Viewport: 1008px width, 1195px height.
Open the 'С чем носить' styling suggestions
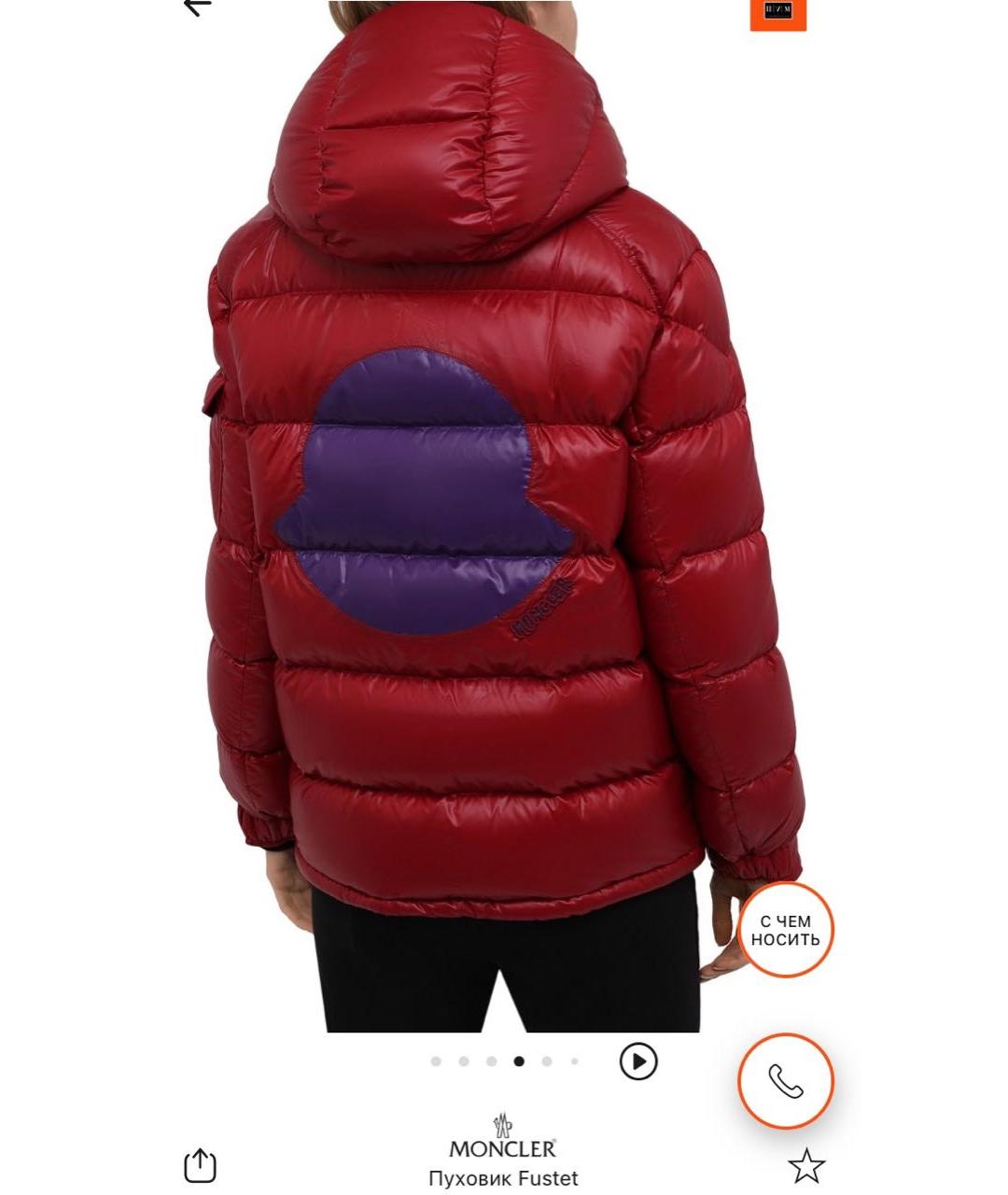[x=785, y=930]
